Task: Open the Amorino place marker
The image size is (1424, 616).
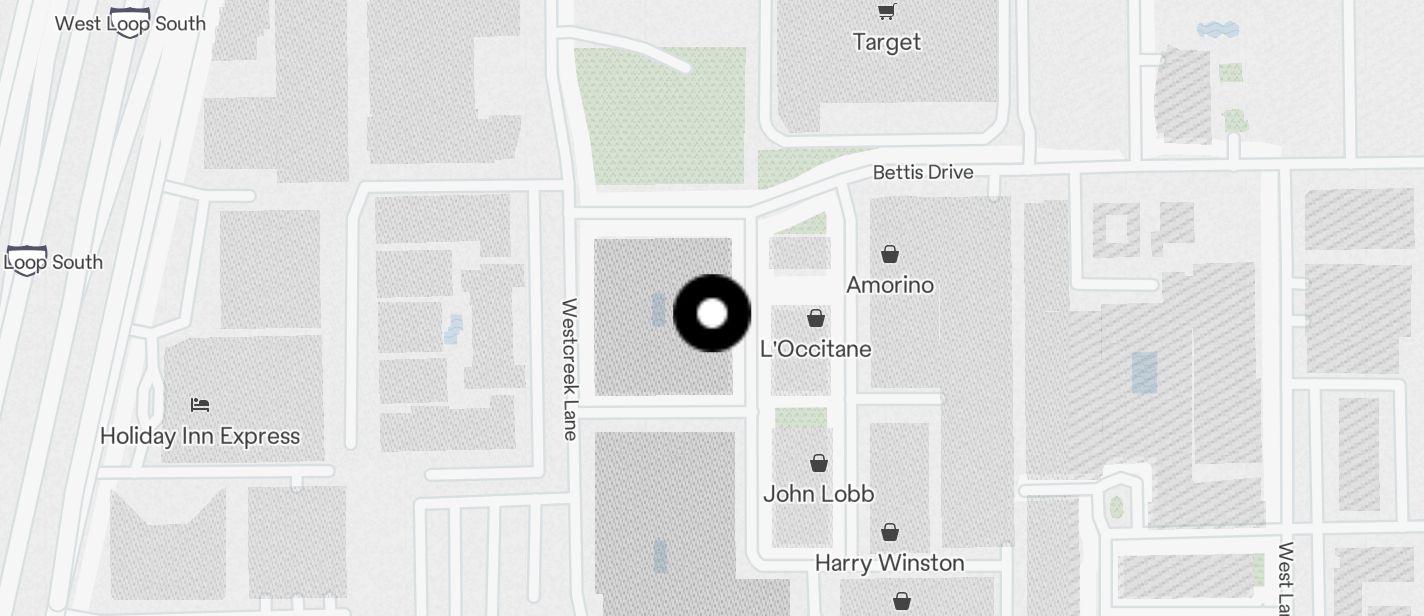Action: point(889,255)
